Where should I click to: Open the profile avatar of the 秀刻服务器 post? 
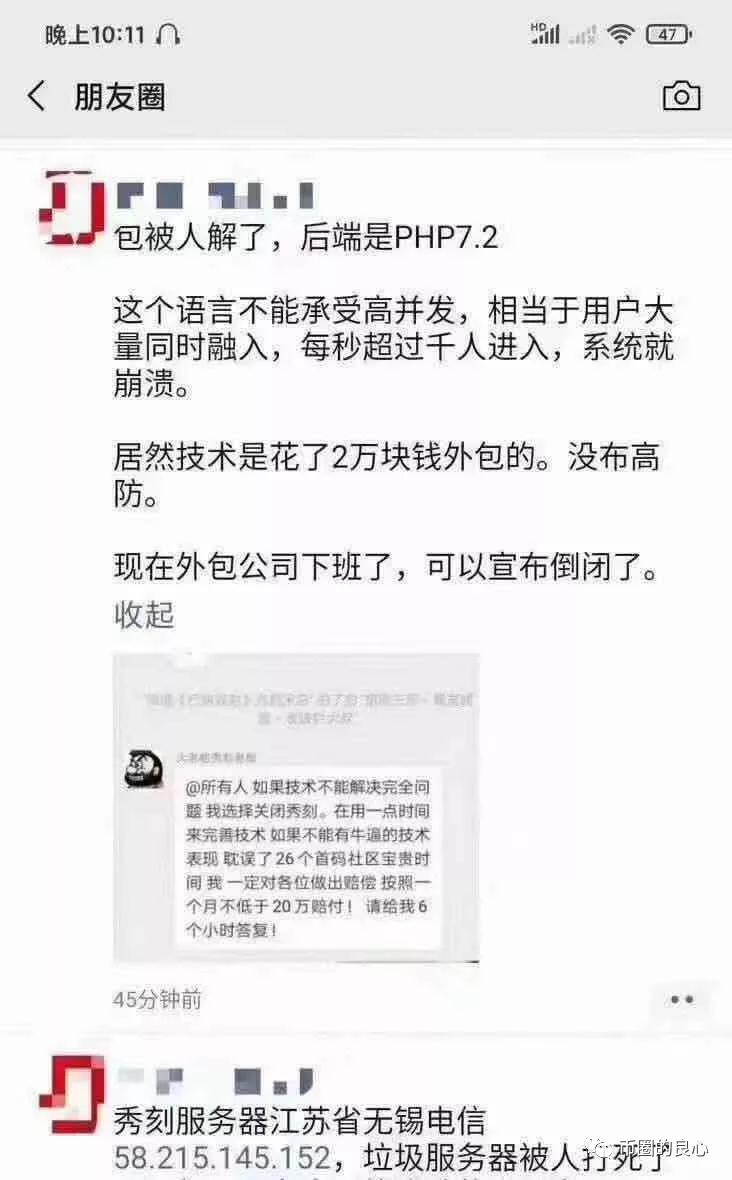(x=72, y=1095)
